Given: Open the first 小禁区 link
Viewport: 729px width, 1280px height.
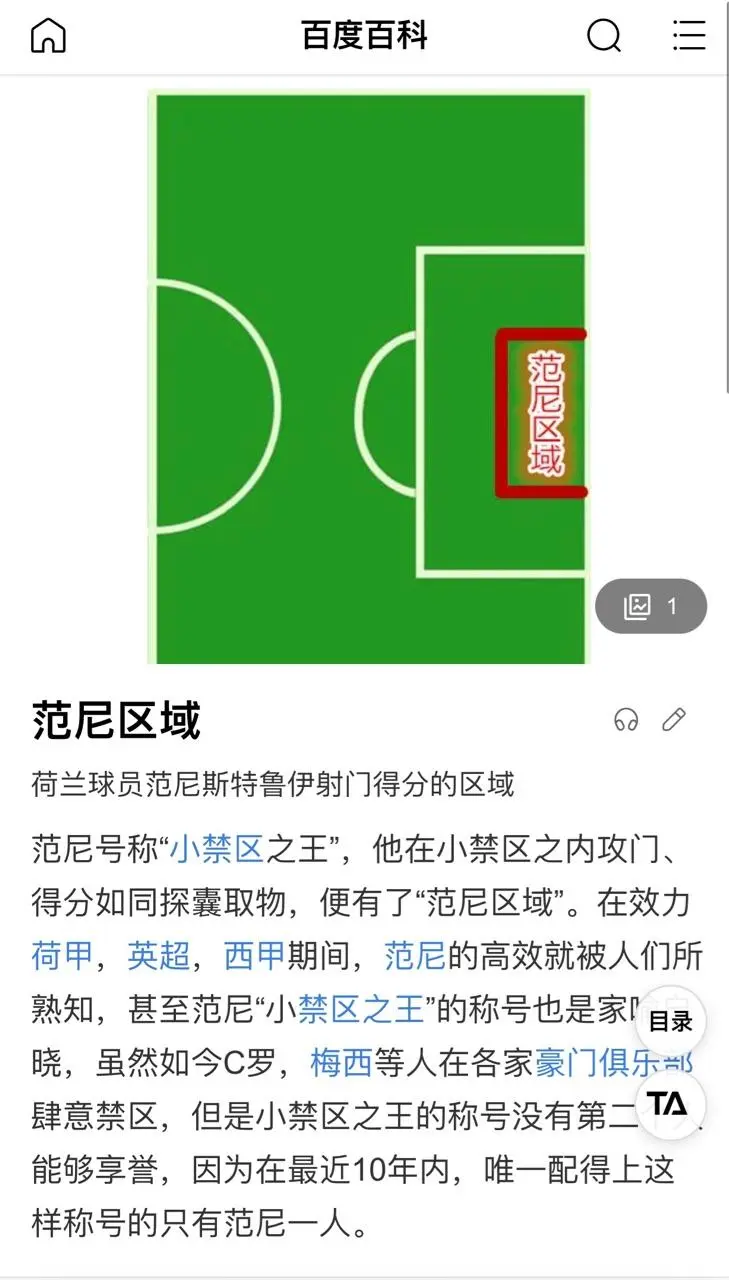Looking at the screenshot, I should pos(216,850).
